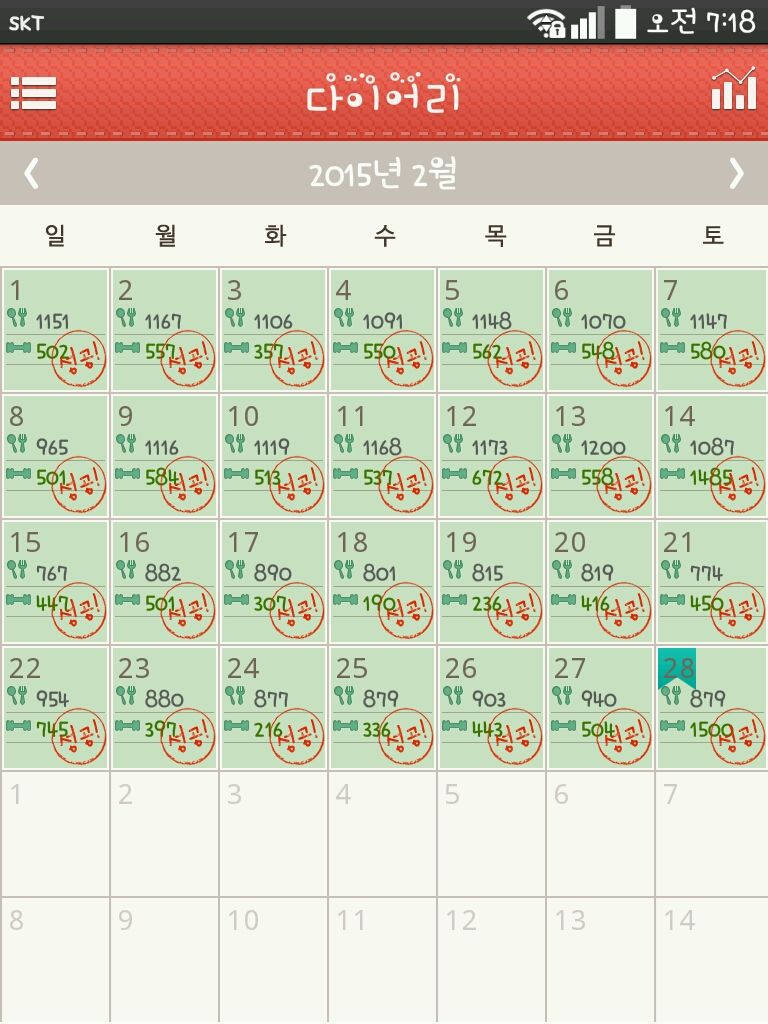
Task: Open February 14 with 1485 exercise
Action: [x=711, y=455]
